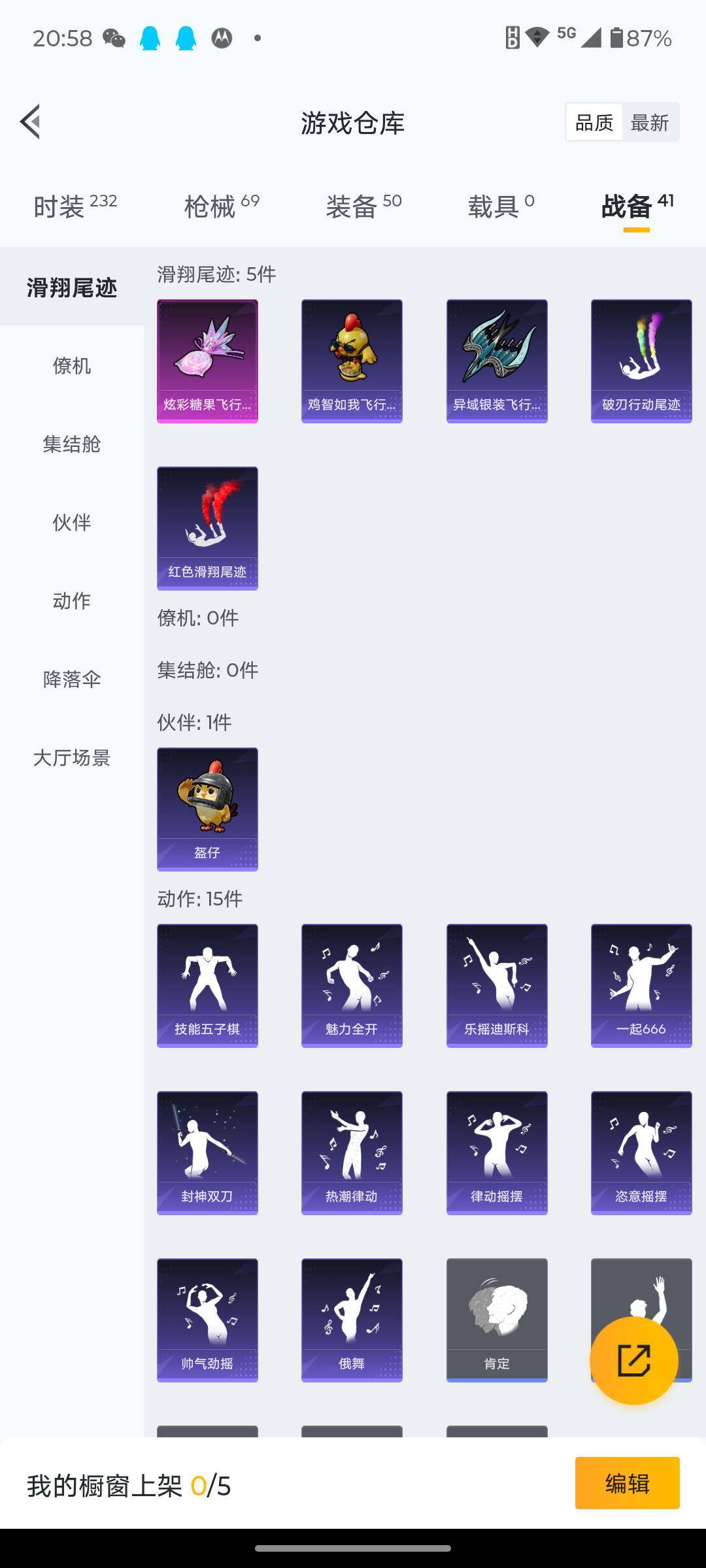The image size is (706, 1568).
Task: Open the 技能五子棋 emote
Action: (x=207, y=985)
